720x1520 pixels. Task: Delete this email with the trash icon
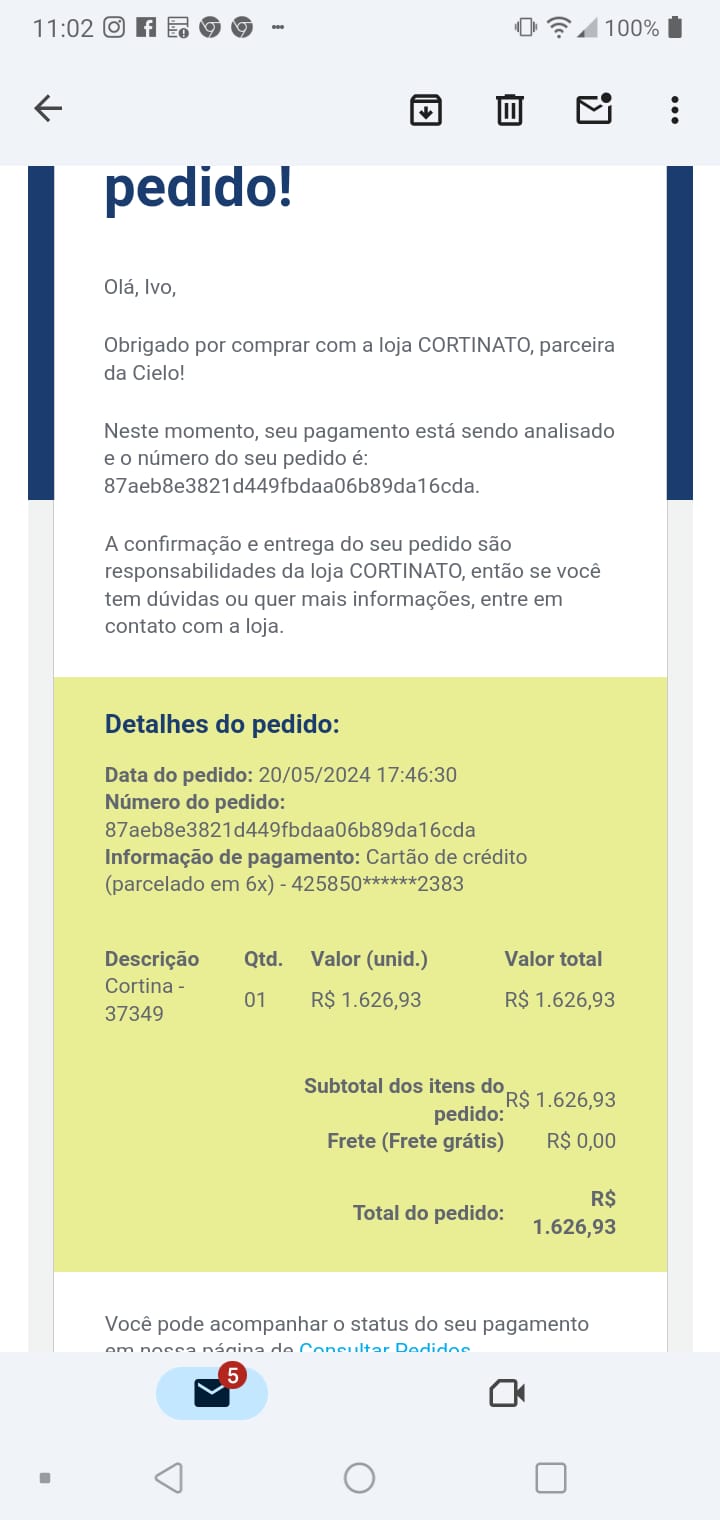pos(510,109)
